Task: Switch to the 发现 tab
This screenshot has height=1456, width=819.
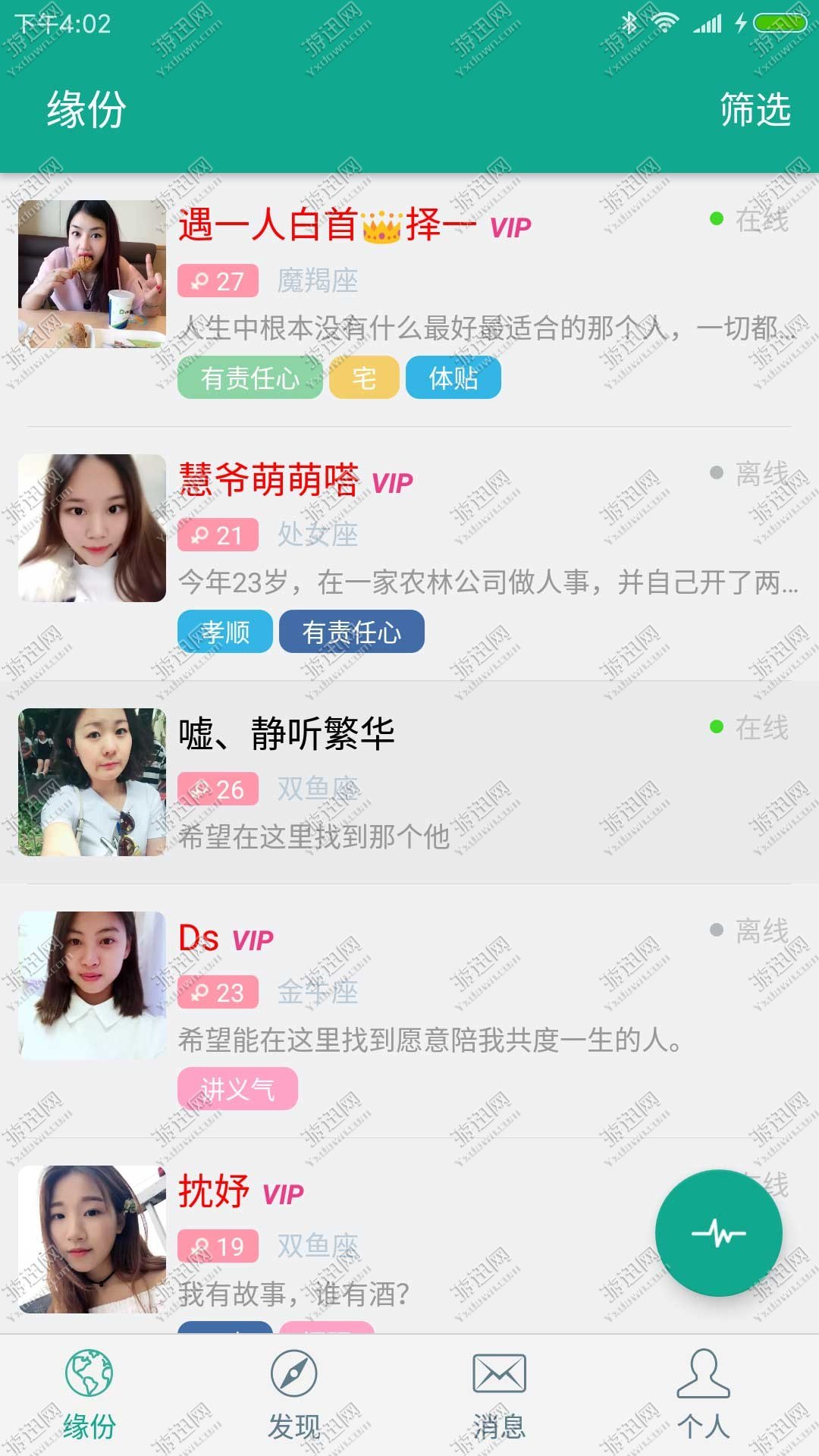Action: click(294, 1395)
